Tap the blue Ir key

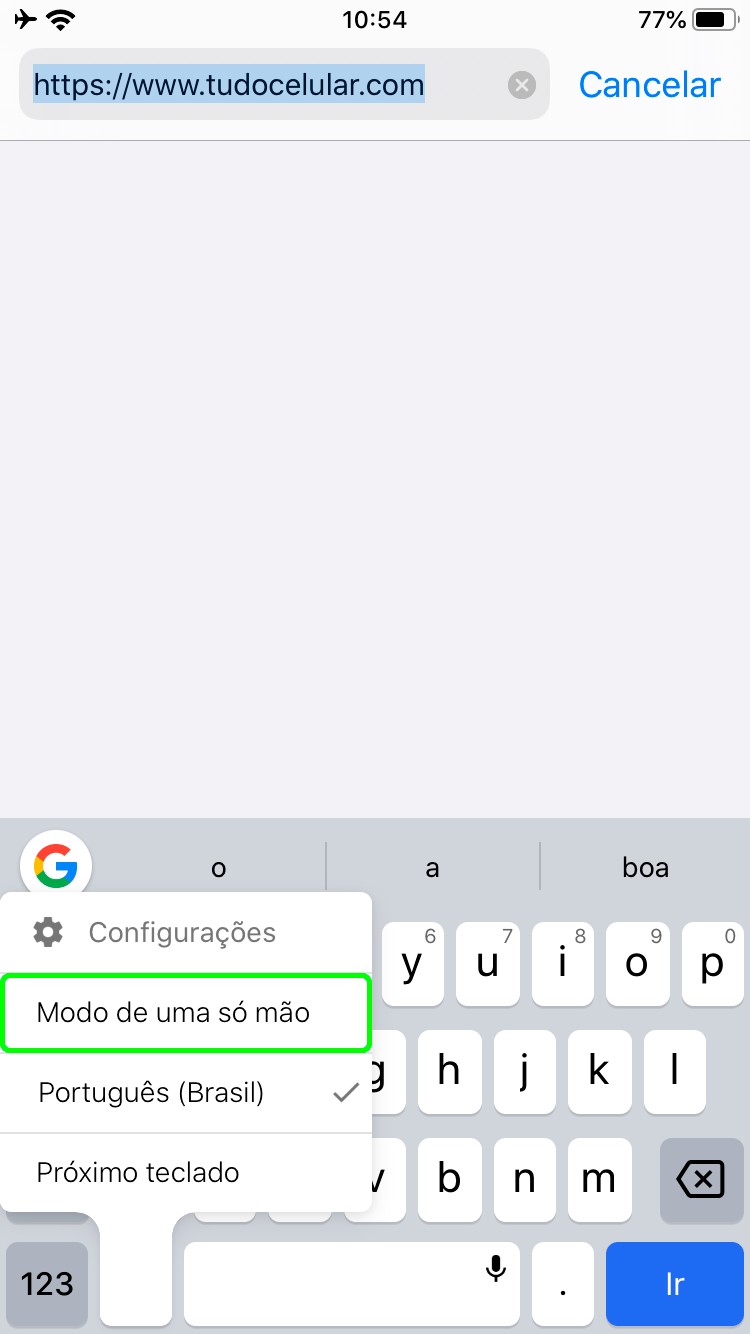pyautogui.click(x=674, y=1284)
